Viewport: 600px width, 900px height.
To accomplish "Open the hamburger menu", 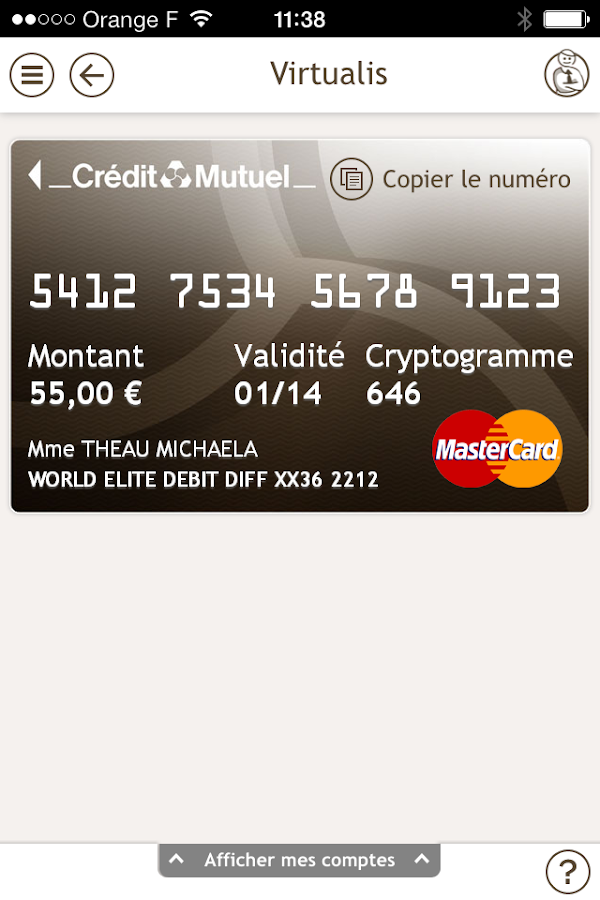I will (32, 75).
